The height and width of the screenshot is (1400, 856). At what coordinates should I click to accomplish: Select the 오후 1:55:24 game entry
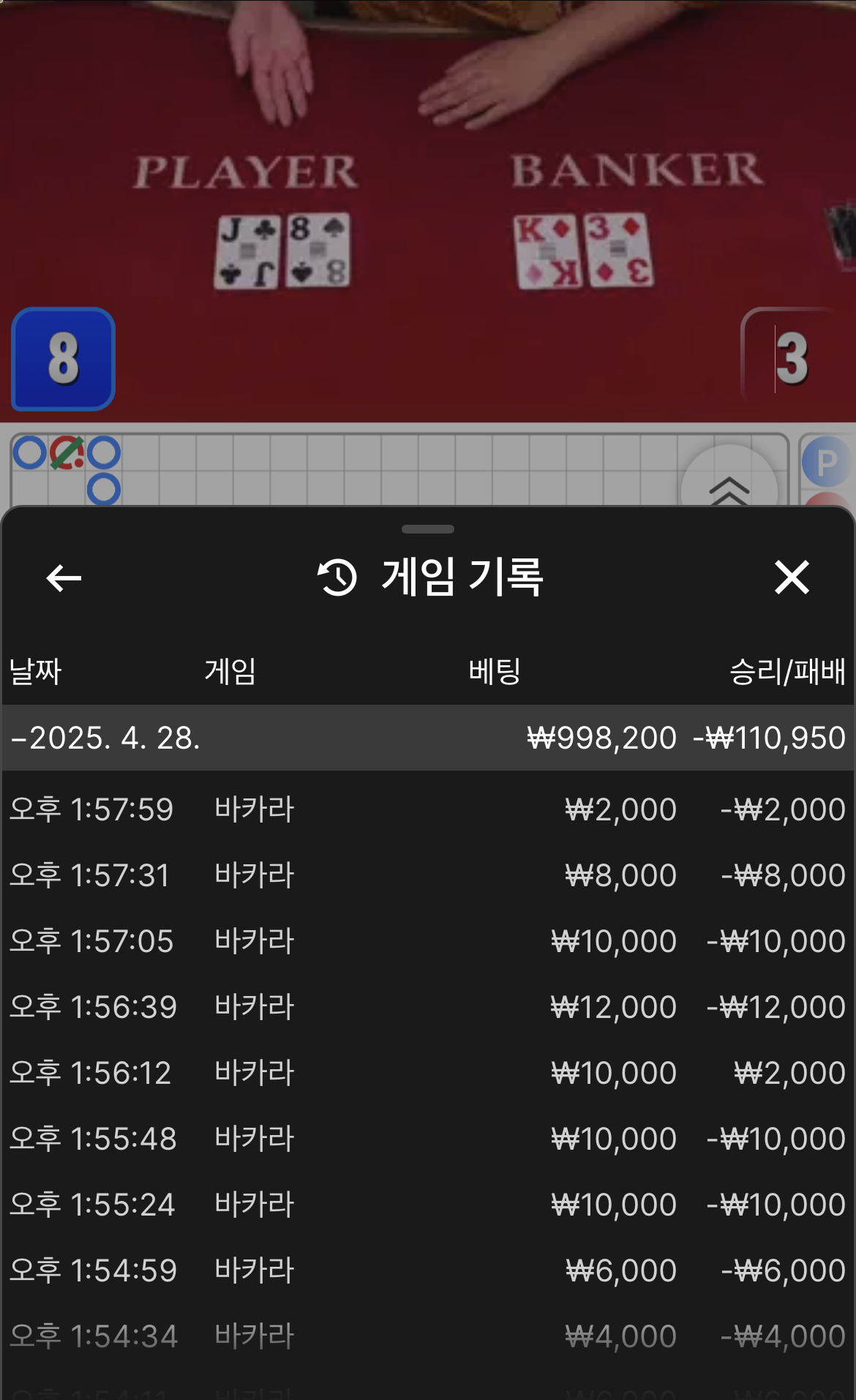[427, 1205]
